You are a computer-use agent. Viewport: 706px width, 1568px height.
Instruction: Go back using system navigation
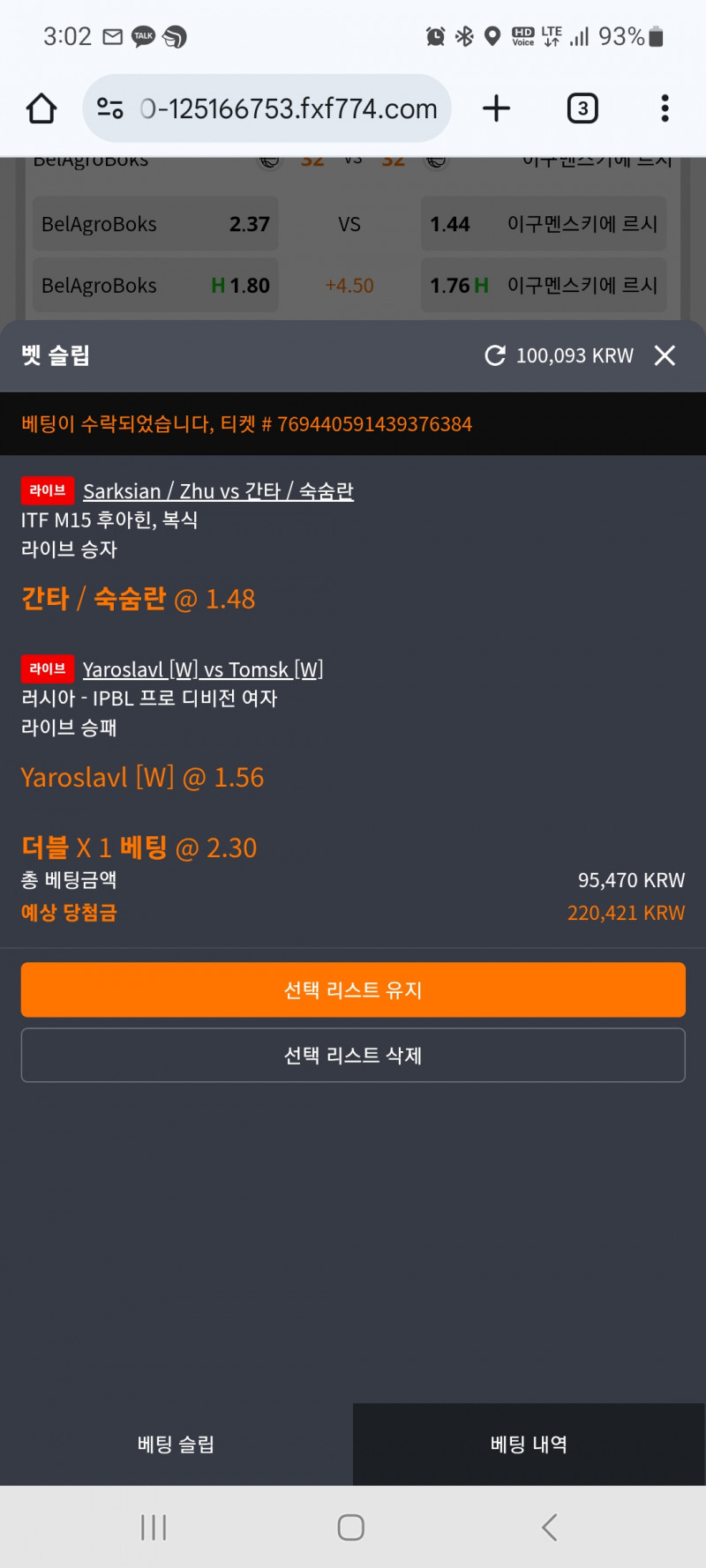coord(549,1527)
